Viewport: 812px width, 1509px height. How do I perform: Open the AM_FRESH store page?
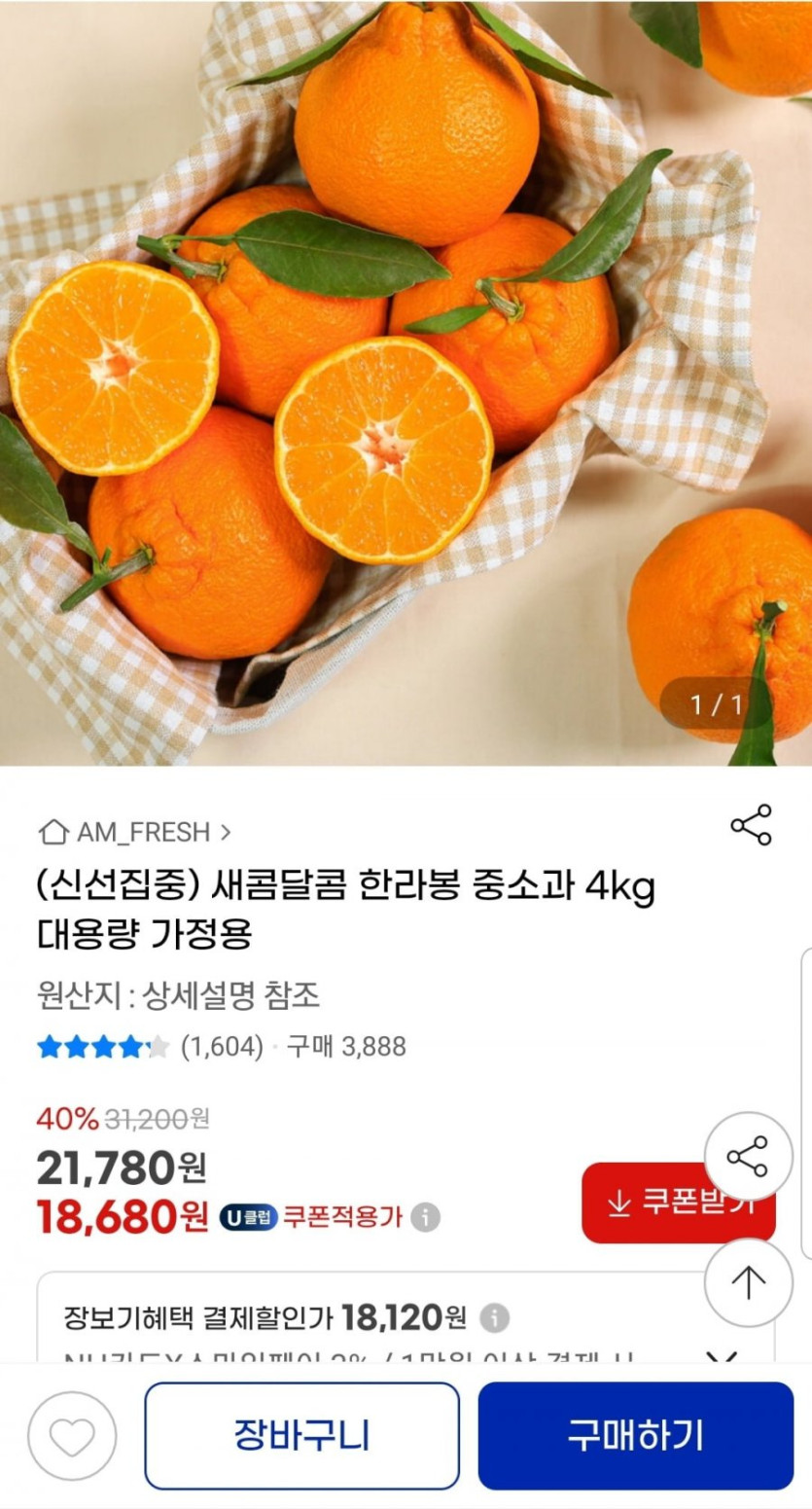click(134, 832)
